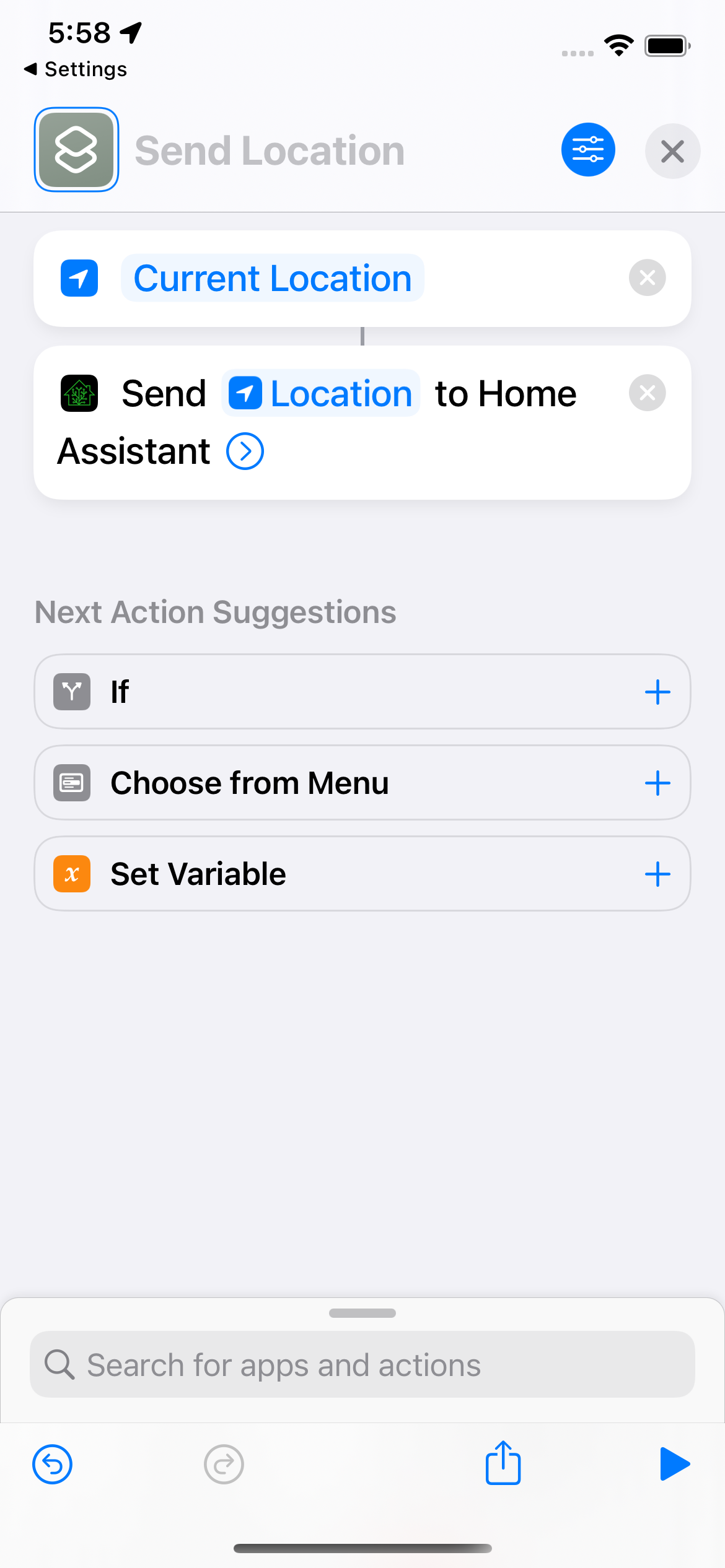Open the share sheet icon
Viewport: 725px width, 1568px height.
(x=503, y=1464)
